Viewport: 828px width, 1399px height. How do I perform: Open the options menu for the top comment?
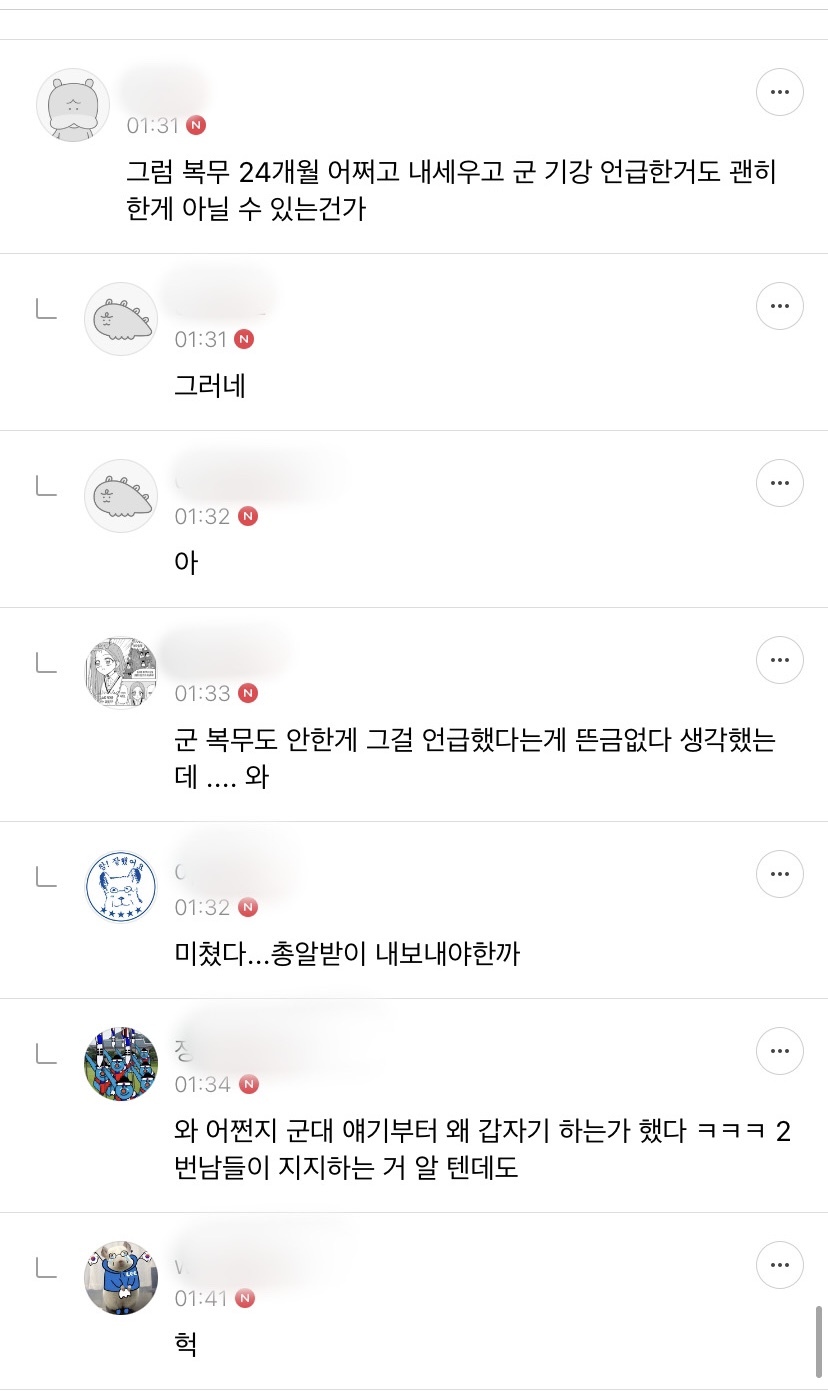tap(780, 91)
